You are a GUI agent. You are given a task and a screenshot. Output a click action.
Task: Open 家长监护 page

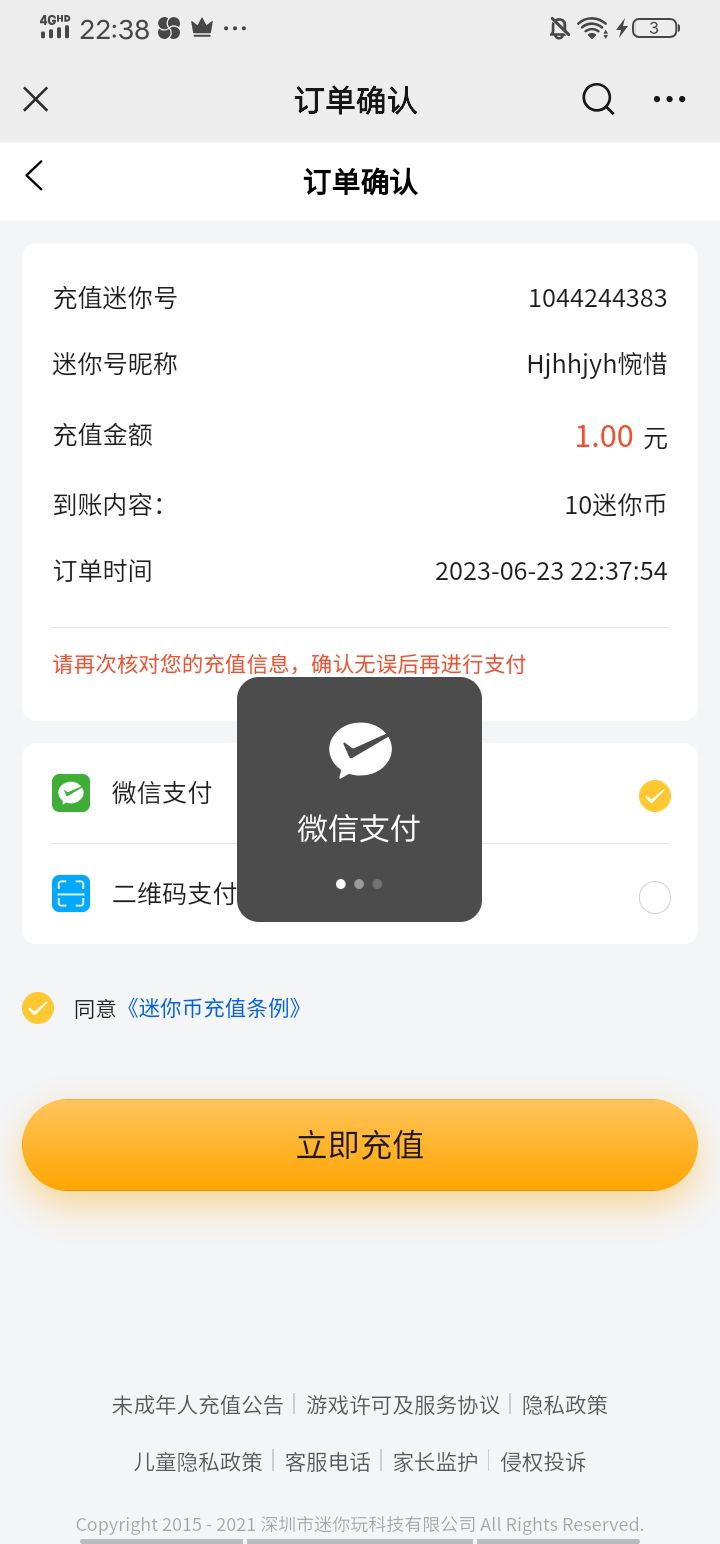[435, 1462]
